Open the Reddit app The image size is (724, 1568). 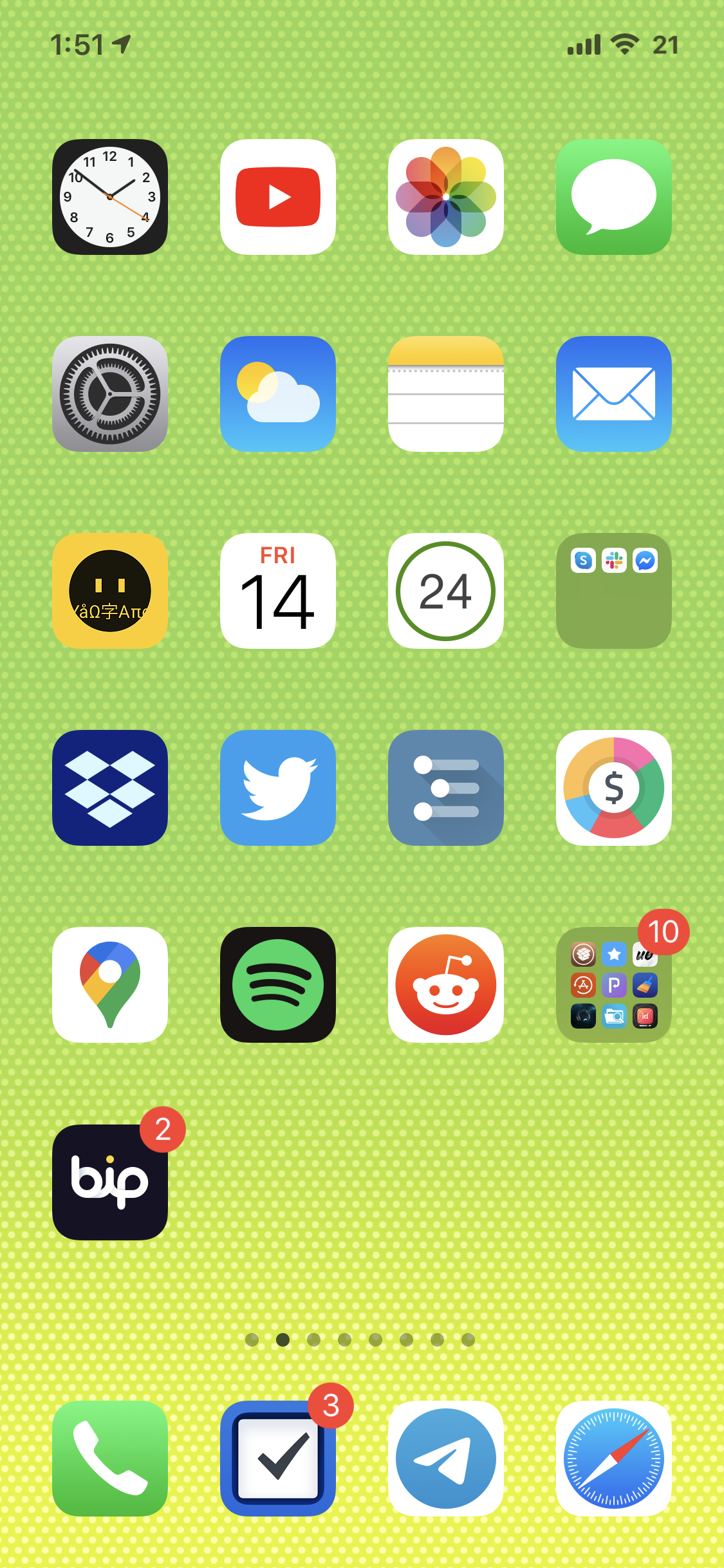[446, 985]
